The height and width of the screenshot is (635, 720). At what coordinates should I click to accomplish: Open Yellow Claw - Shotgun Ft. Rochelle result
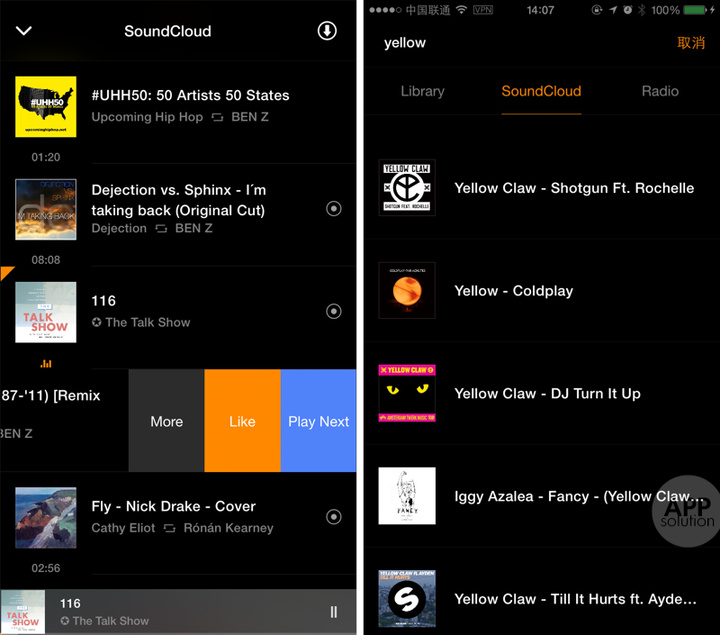[573, 188]
